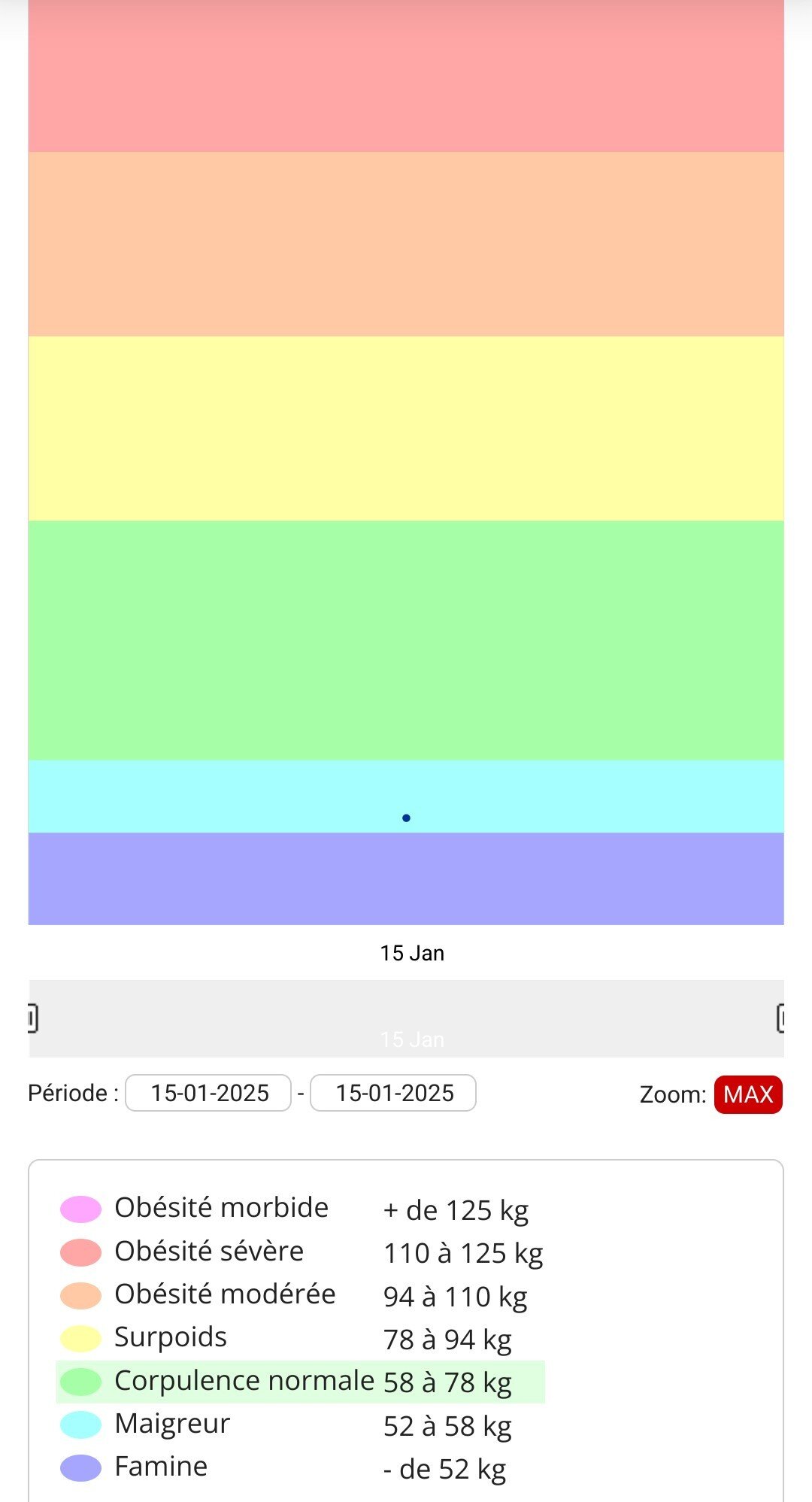The image size is (812, 1502).
Task: Tap the left handle of the range selector
Action: [x=32, y=1018]
